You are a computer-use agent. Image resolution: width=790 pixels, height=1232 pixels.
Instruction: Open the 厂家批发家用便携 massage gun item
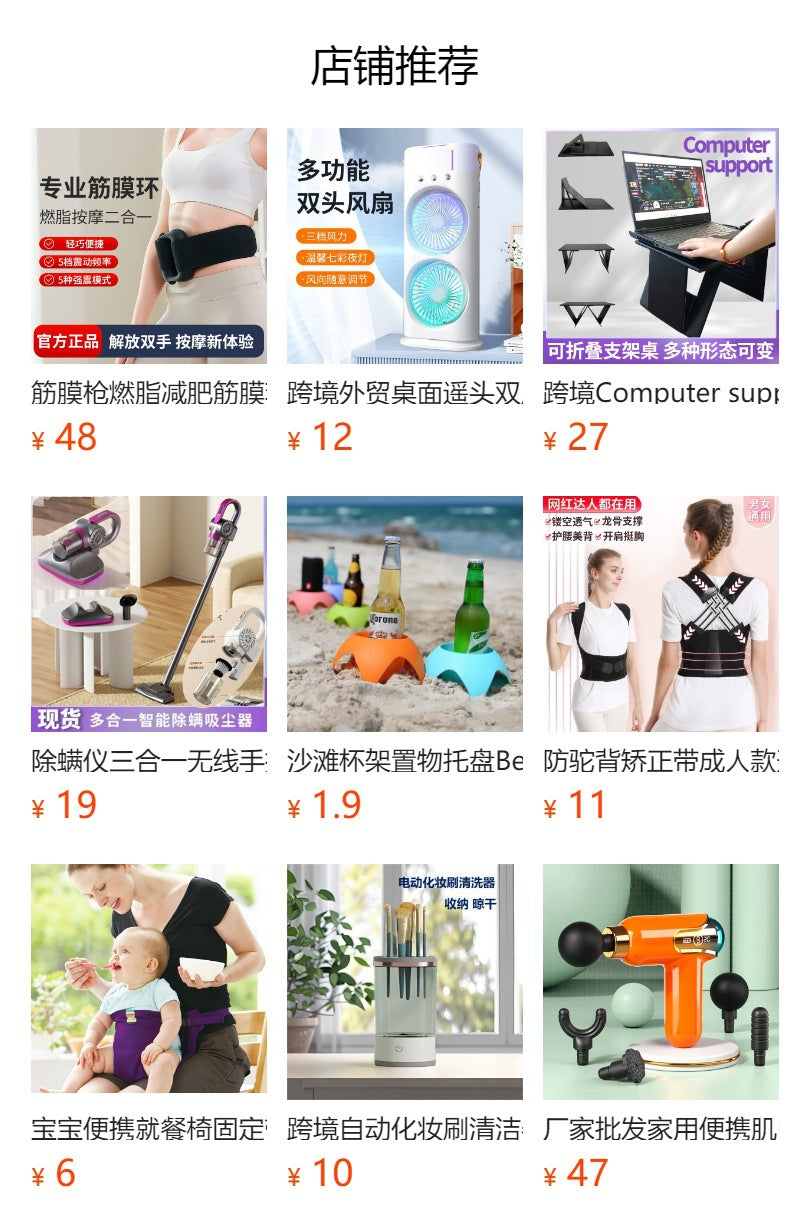pos(661,980)
